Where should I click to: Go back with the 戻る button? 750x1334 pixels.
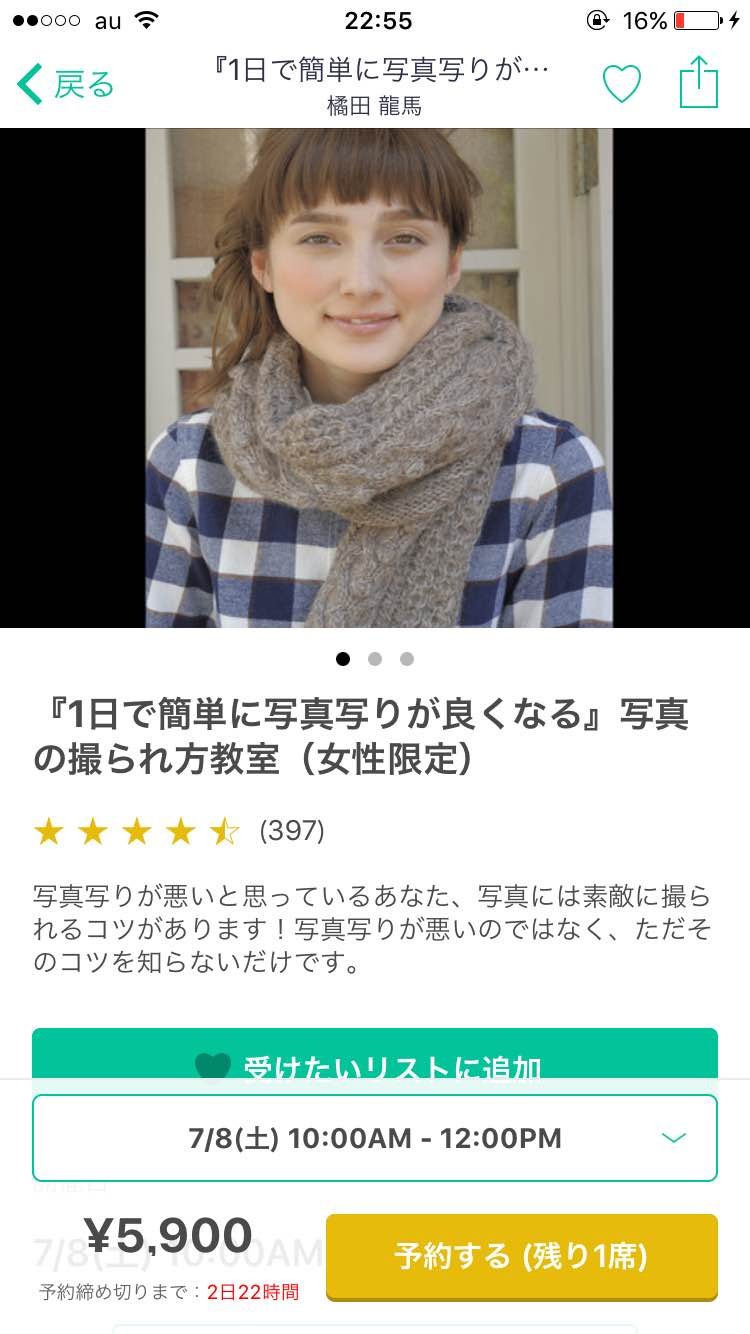click(66, 85)
